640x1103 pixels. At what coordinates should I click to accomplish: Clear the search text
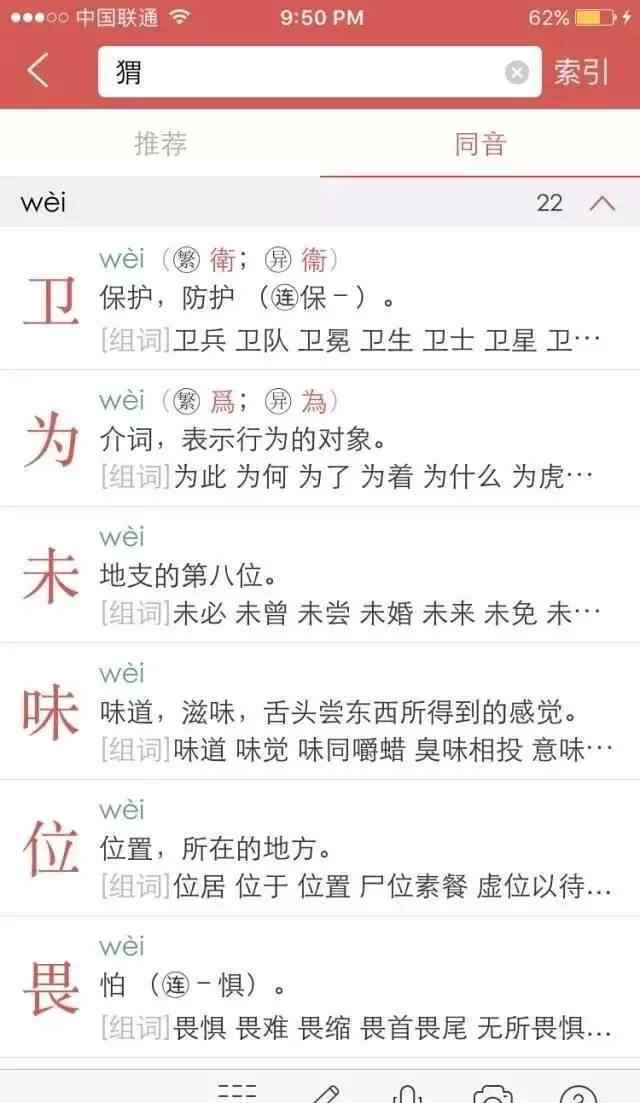[517, 72]
